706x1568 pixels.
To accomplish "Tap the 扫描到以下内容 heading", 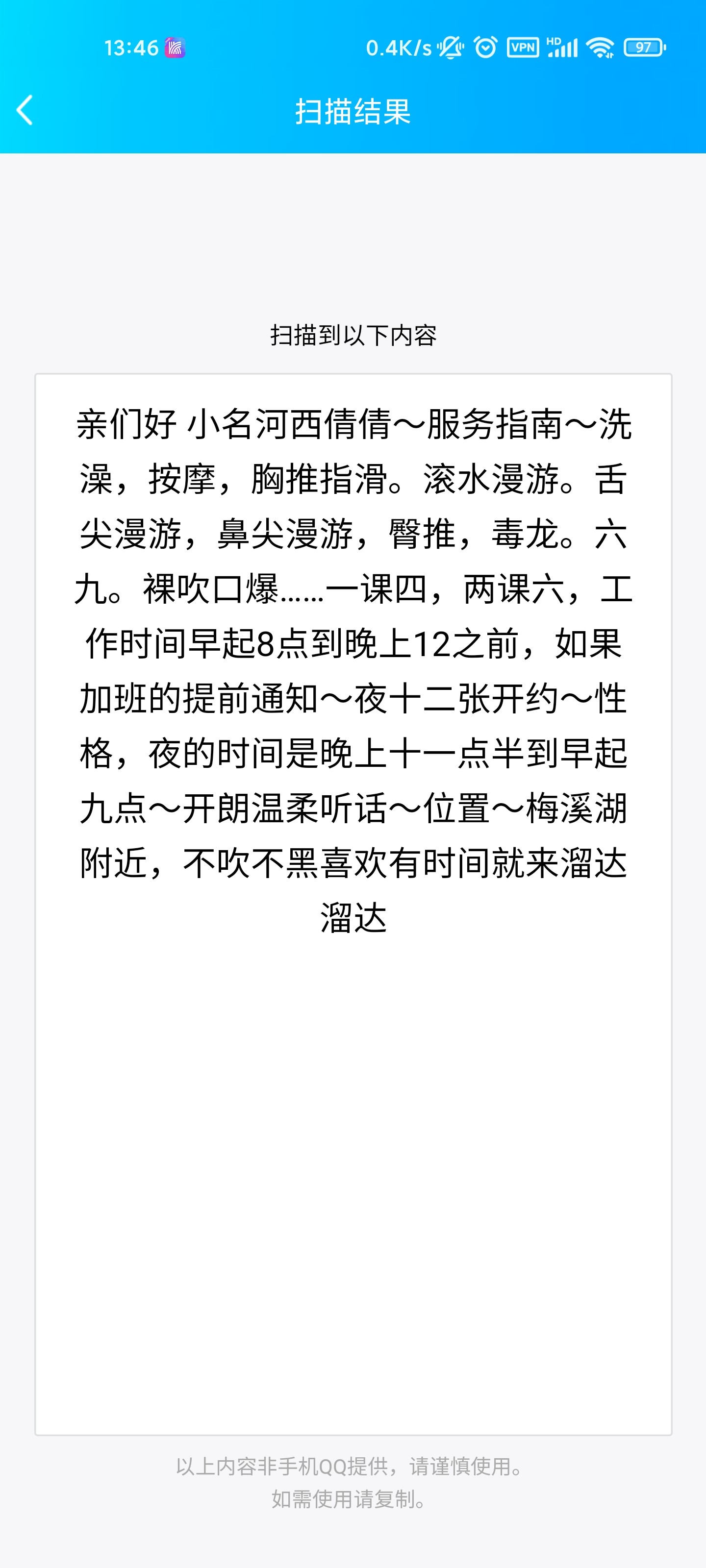I will point(353,334).
